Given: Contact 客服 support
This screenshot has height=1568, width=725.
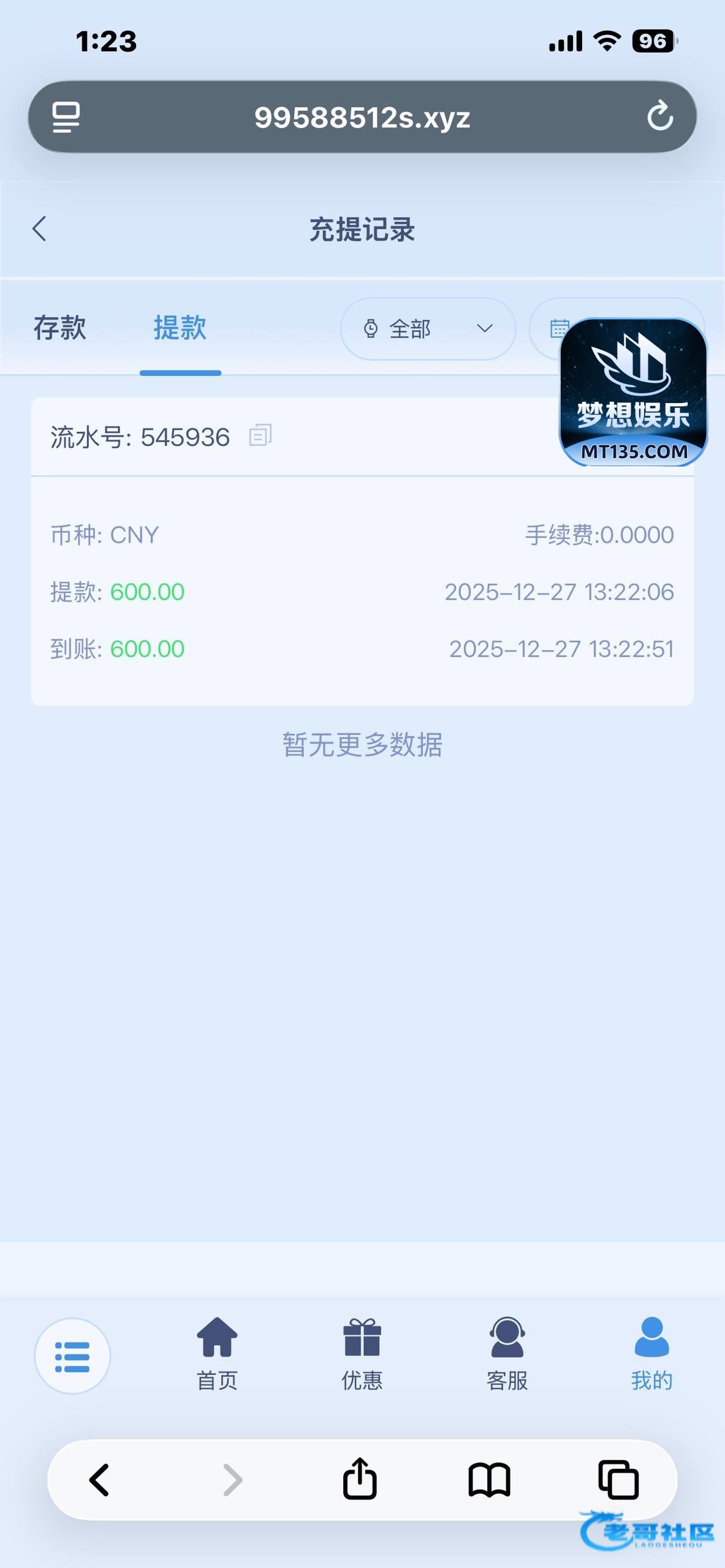Looking at the screenshot, I should click(x=507, y=1352).
